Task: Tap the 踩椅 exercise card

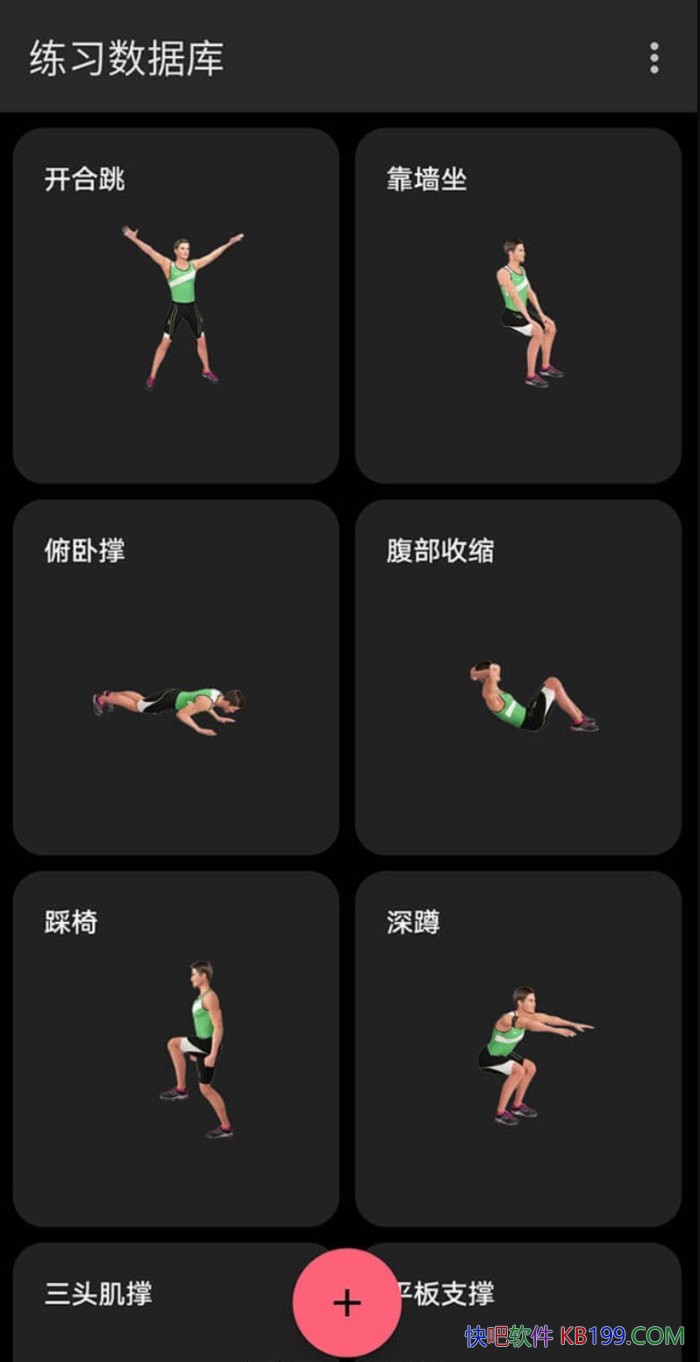Action: coord(176,1048)
